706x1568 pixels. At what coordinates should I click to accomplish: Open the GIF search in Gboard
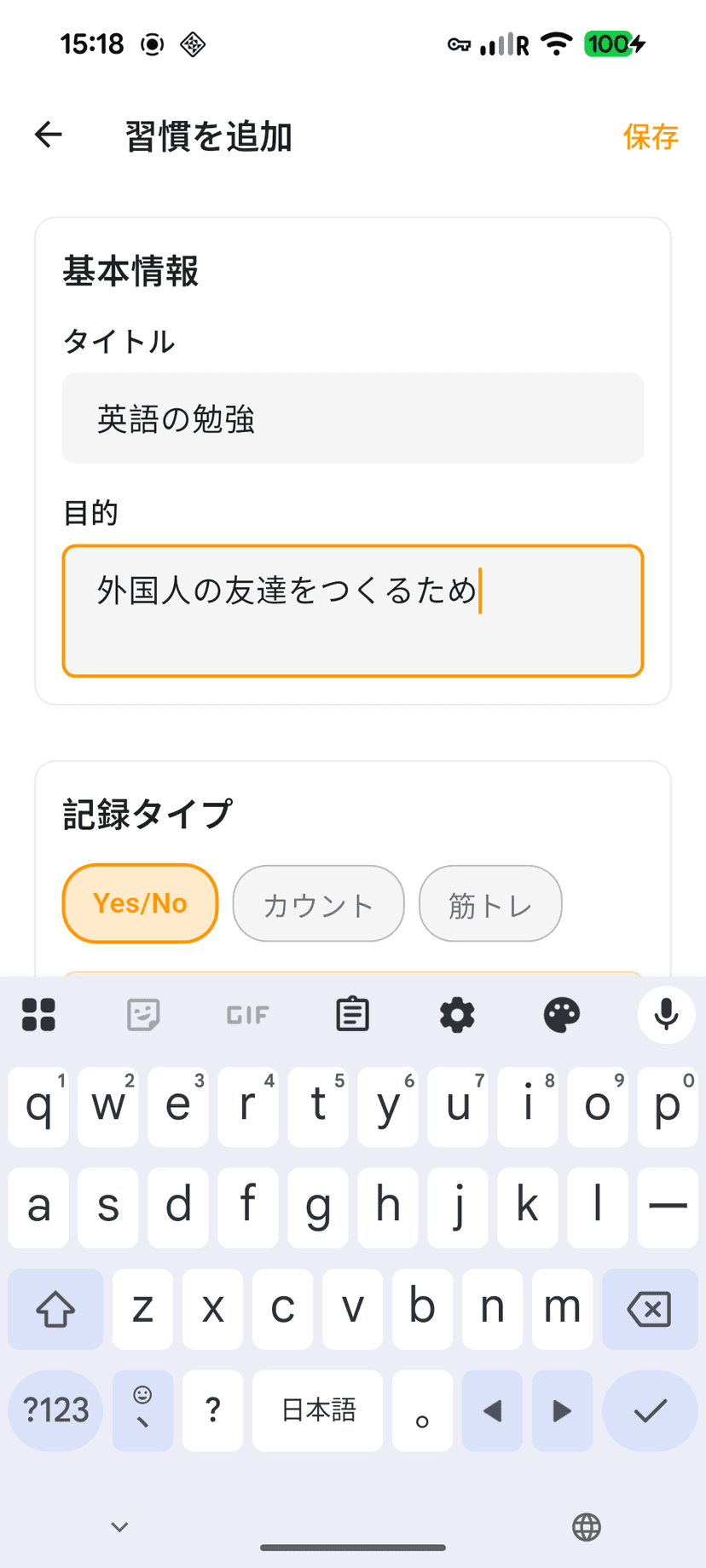tap(247, 1014)
